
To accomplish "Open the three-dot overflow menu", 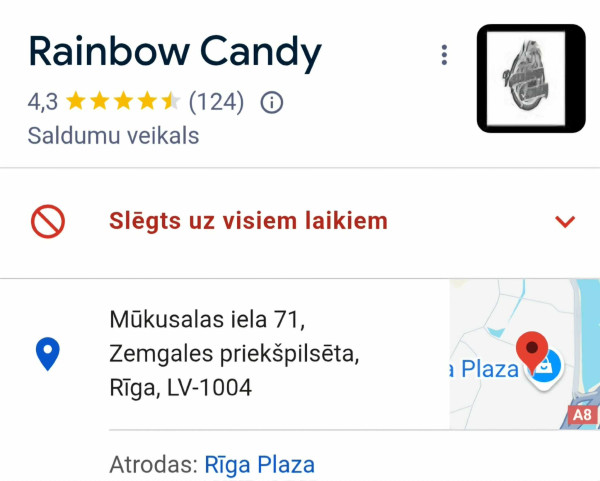I will 445,55.
